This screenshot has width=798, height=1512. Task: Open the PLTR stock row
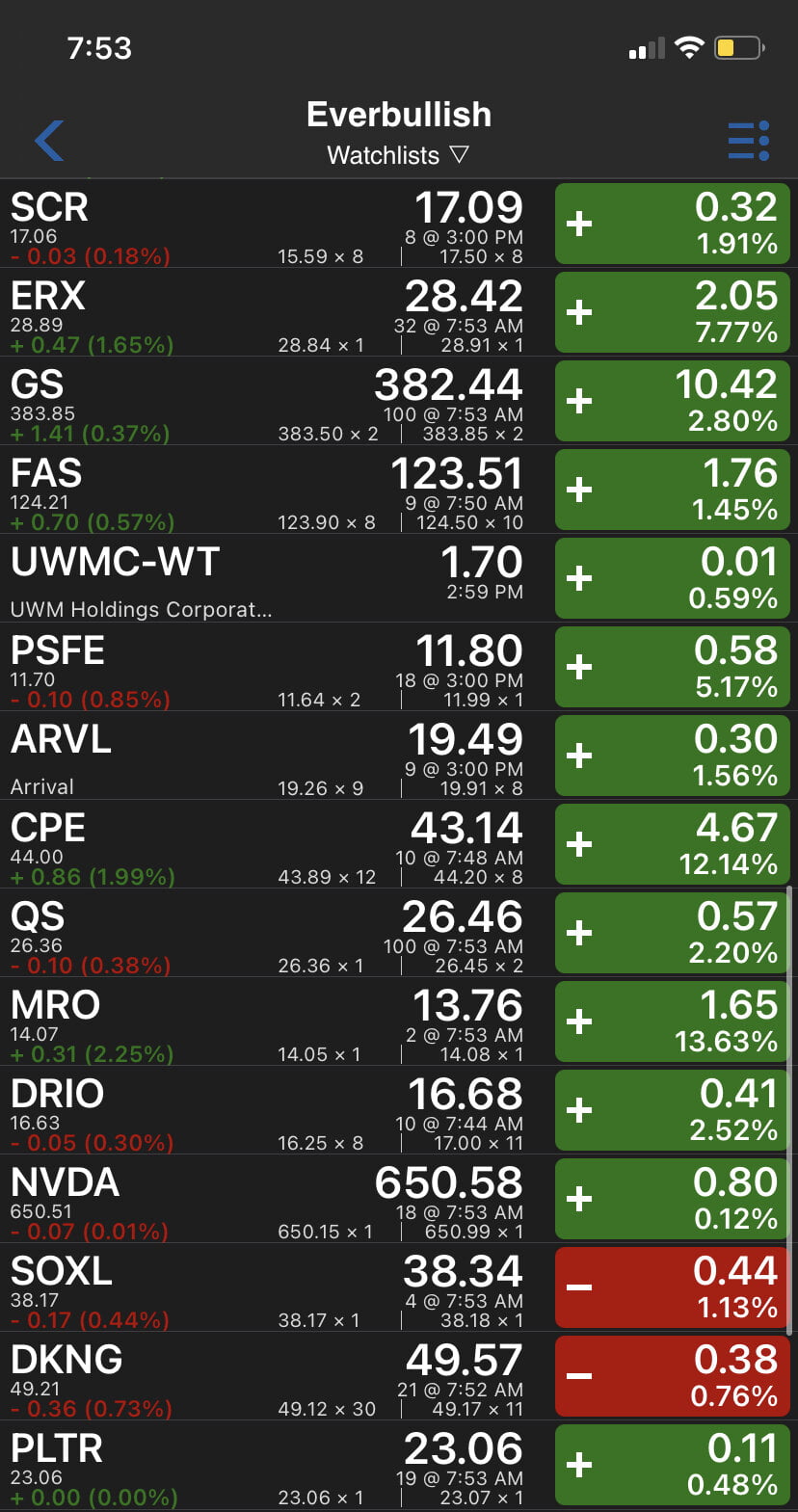tap(270, 1465)
